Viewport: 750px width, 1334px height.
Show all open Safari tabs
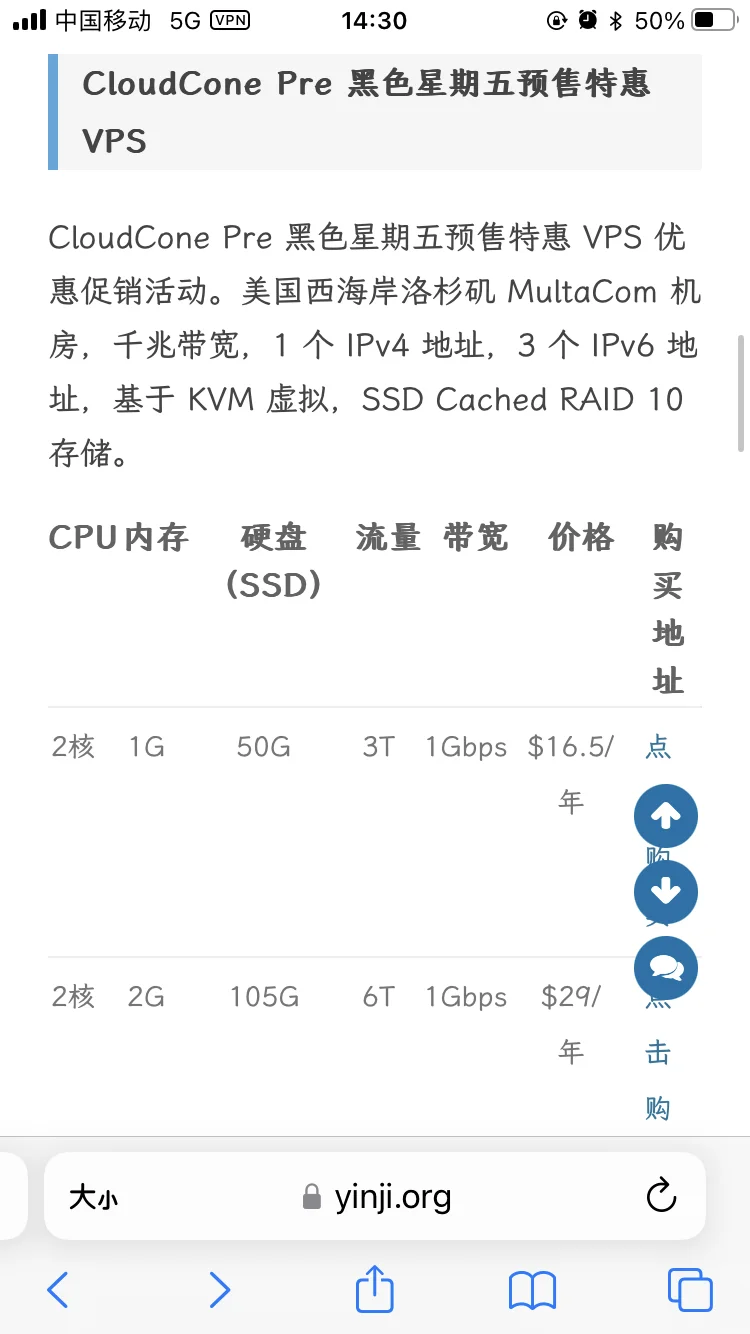pyautogui.click(x=690, y=1290)
